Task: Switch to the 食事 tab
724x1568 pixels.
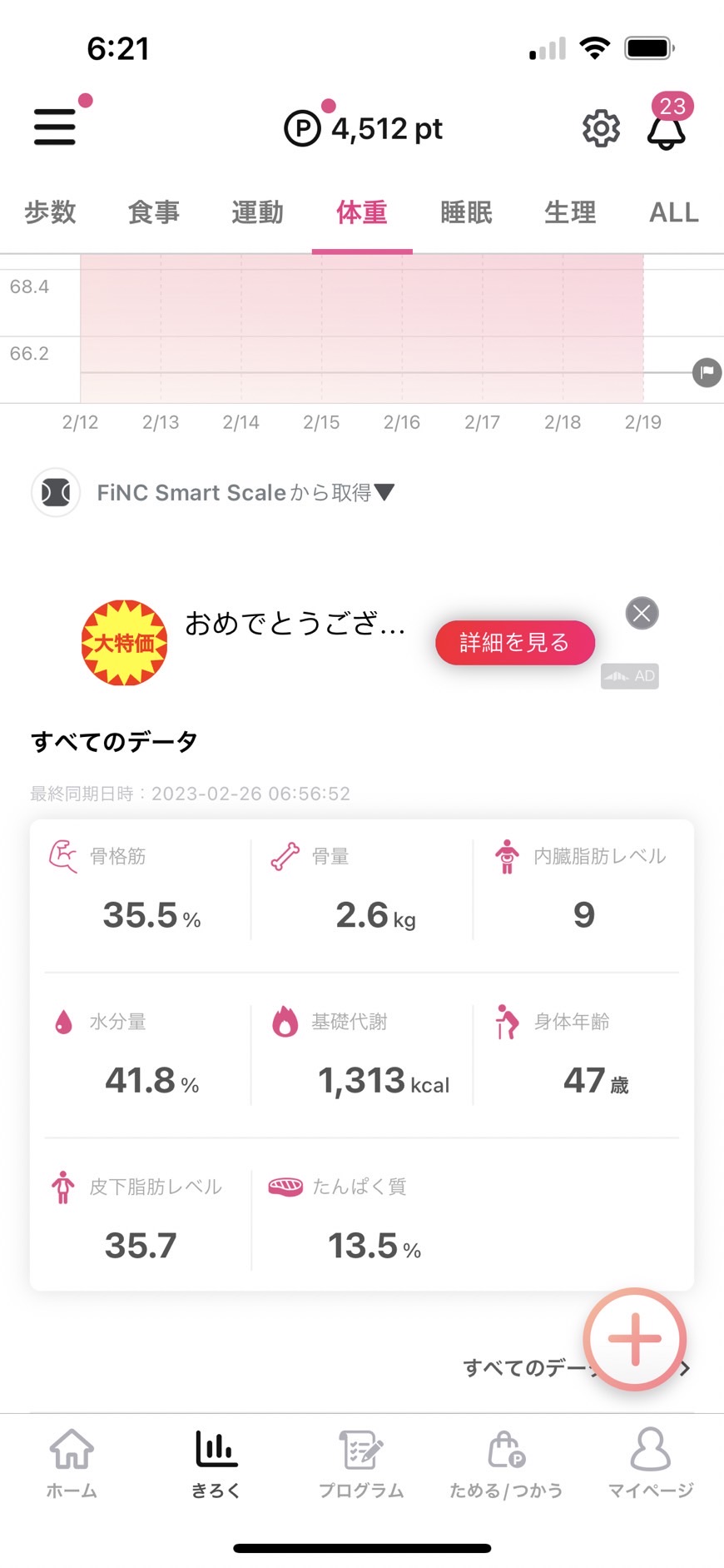Action: click(154, 212)
